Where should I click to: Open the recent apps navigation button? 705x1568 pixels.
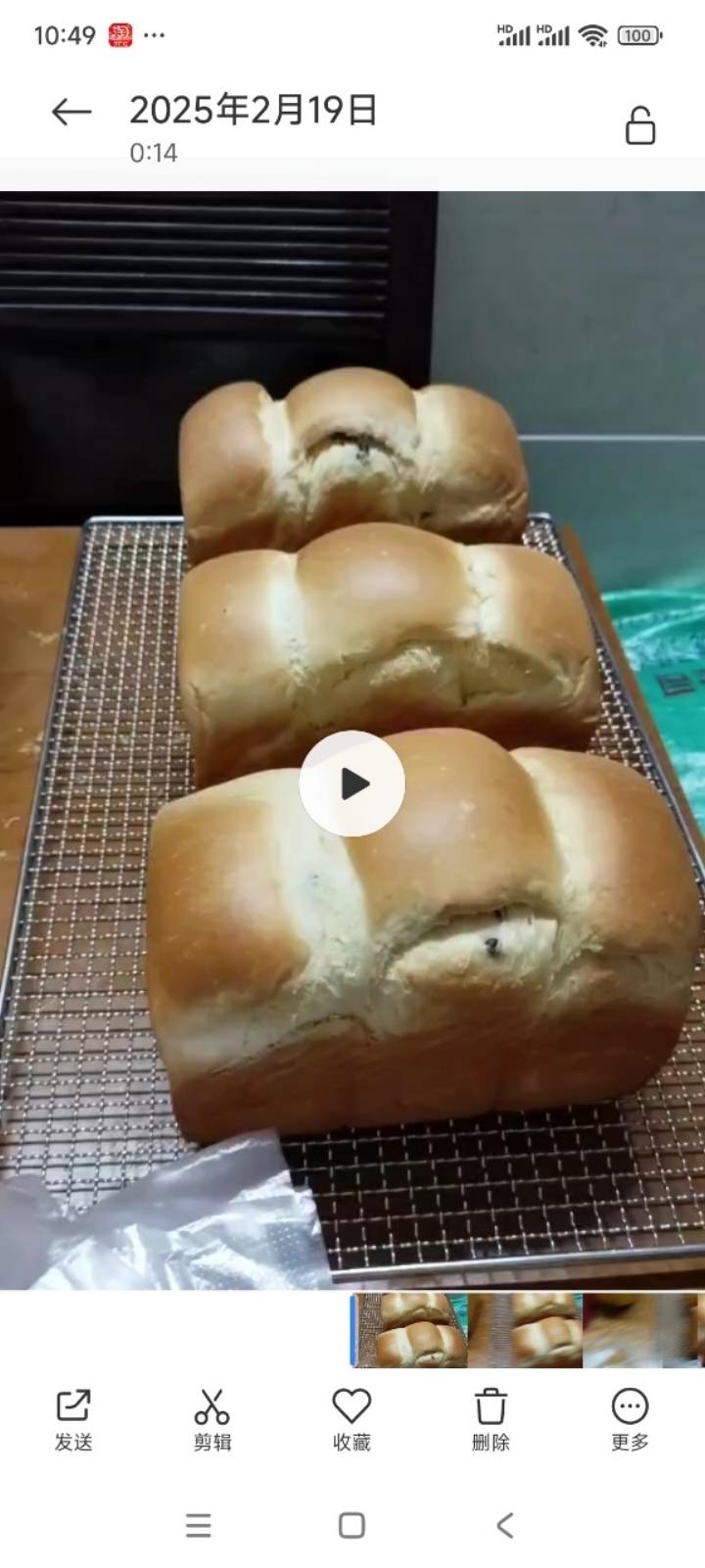(x=199, y=1525)
